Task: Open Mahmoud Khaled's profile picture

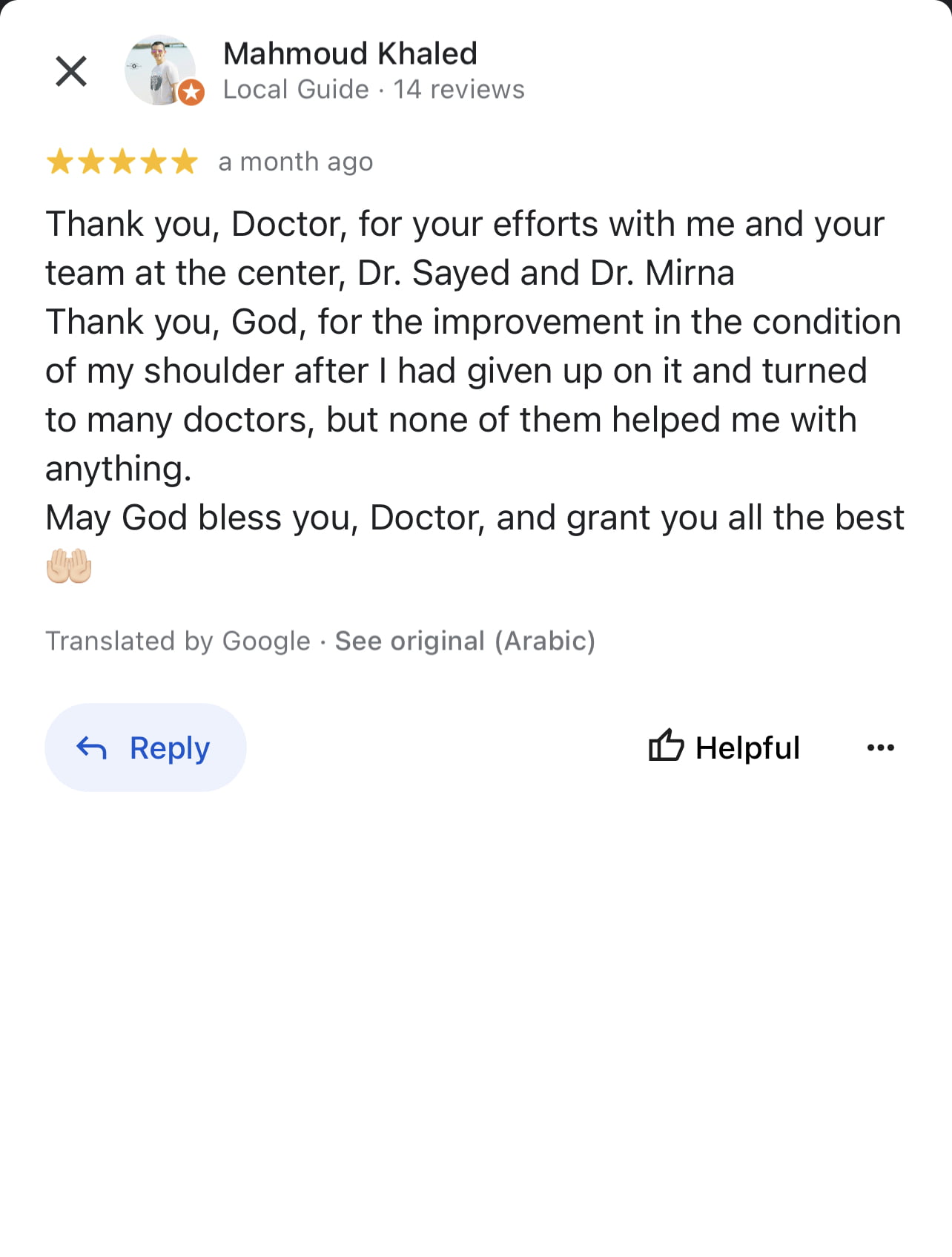Action: tap(160, 70)
